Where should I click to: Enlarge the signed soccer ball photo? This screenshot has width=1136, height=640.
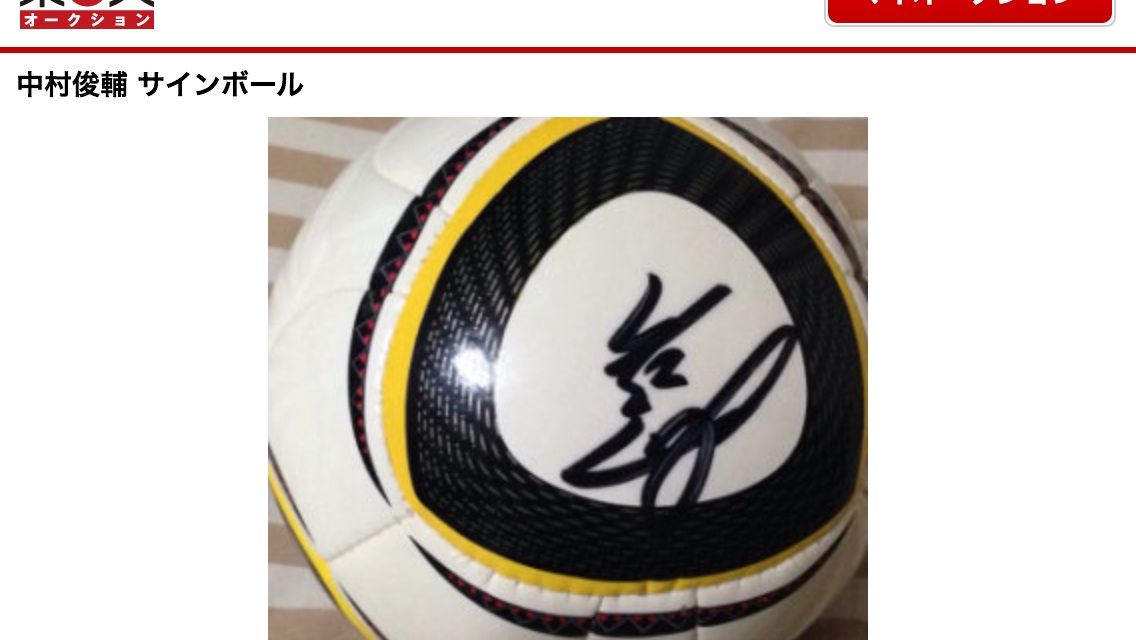point(567,378)
